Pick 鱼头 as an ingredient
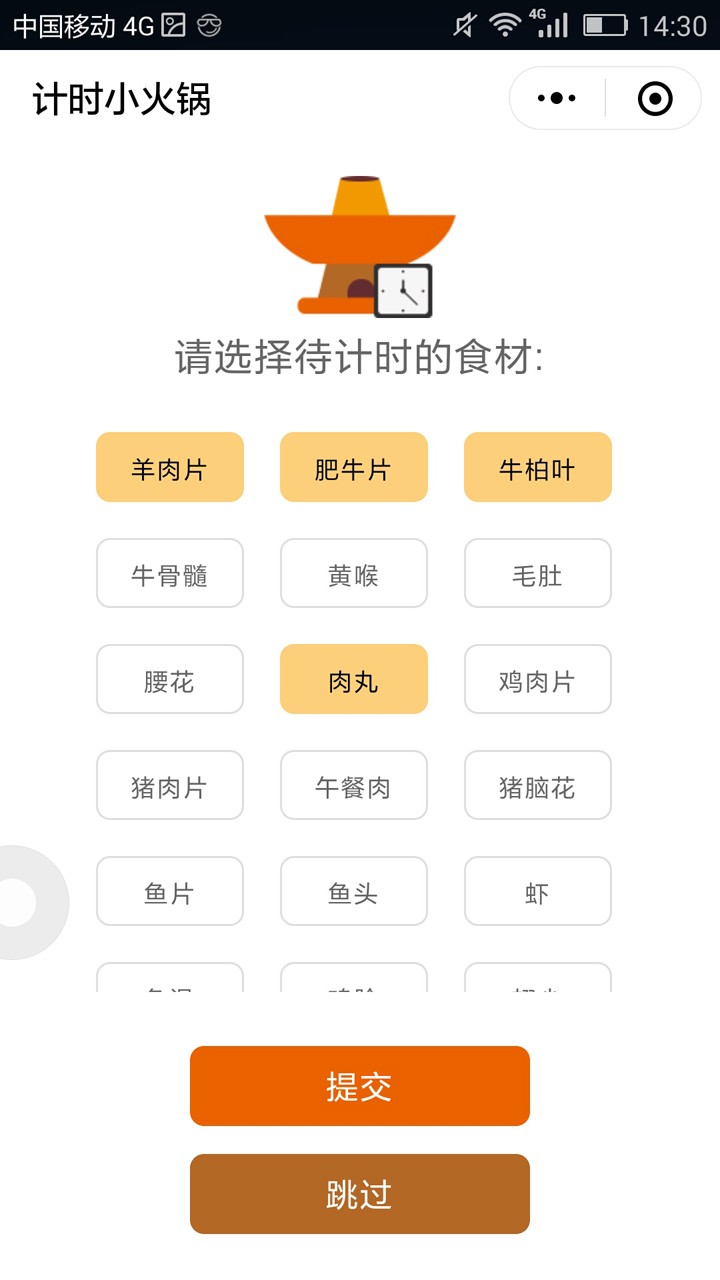Image resolution: width=720 pixels, height=1280 pixels. 354,891
